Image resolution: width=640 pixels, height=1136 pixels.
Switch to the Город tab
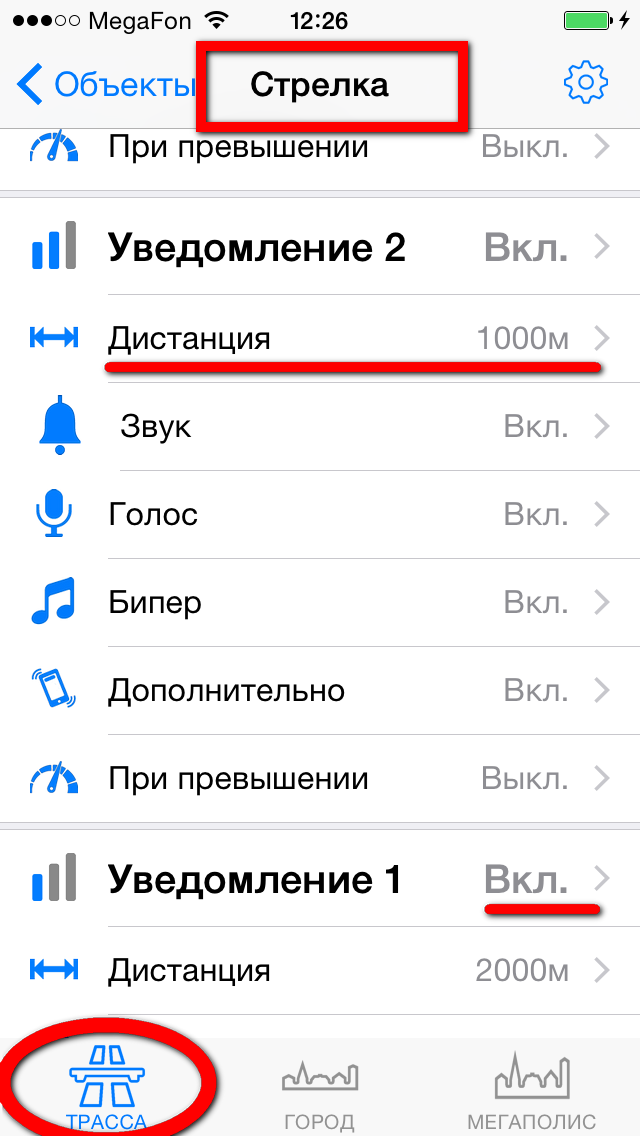pyautogui.click(x=320, y=1090)
